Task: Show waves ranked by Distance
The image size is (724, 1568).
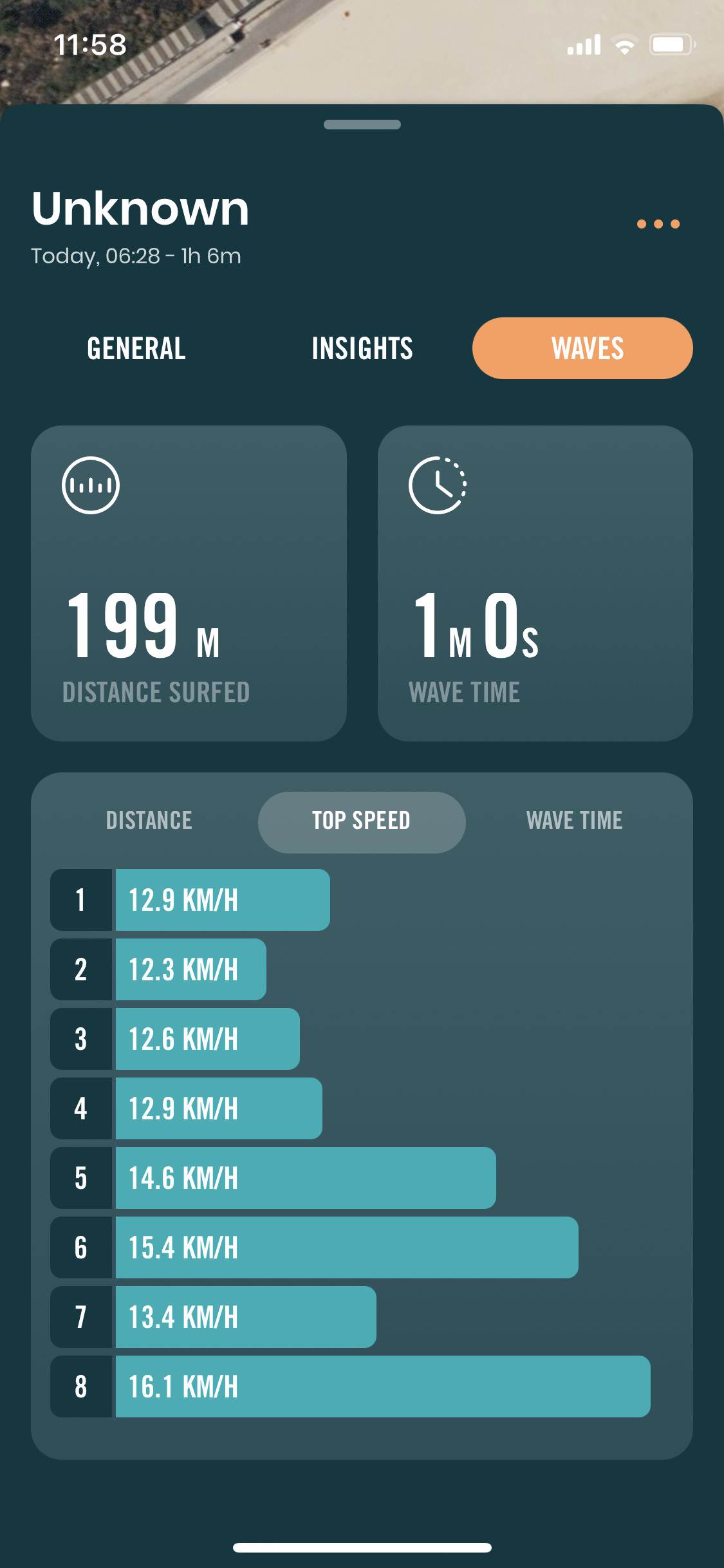Action: (x=149, y=821)
